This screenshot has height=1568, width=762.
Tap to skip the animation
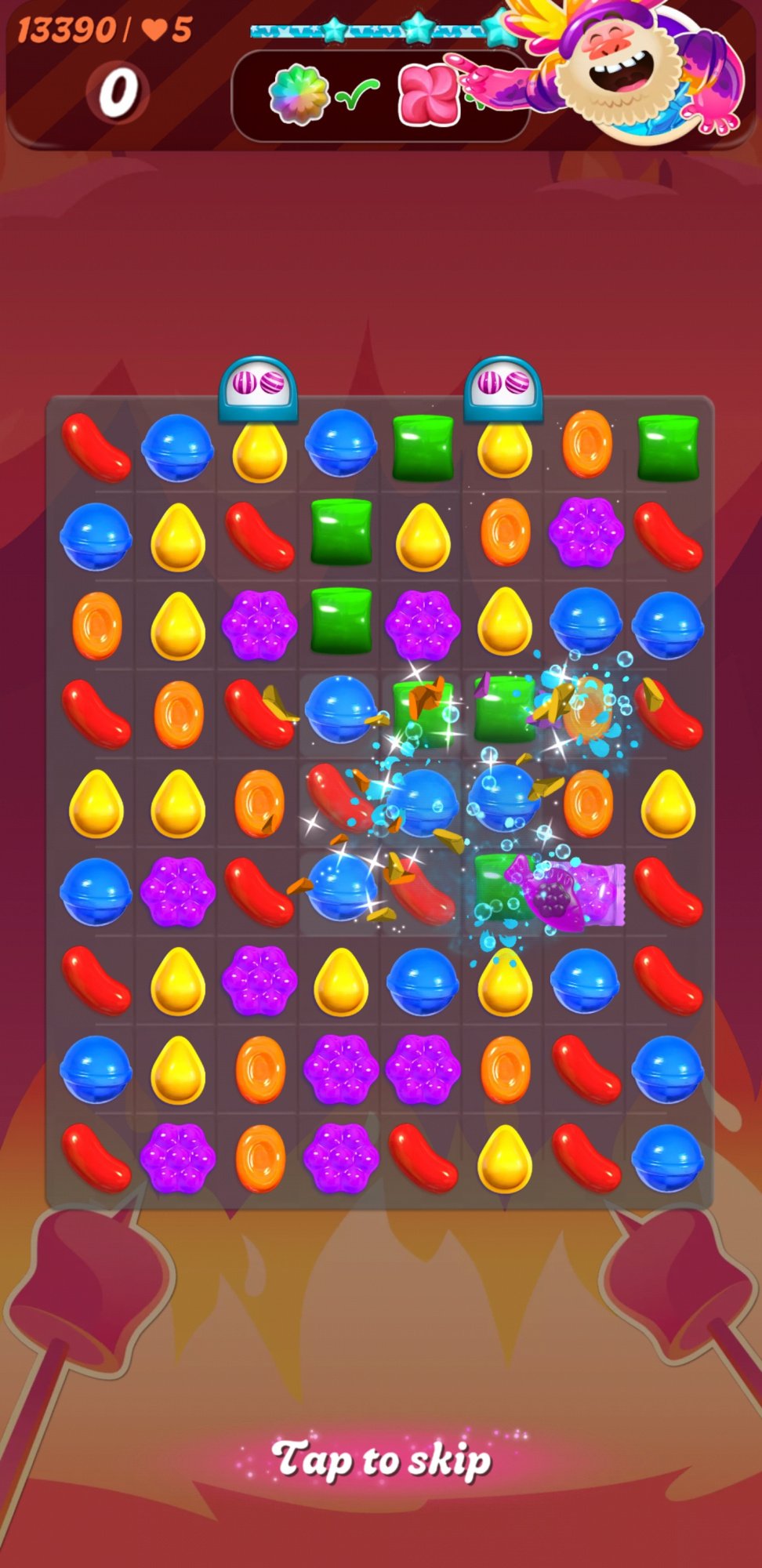[x=381, y=1460]
